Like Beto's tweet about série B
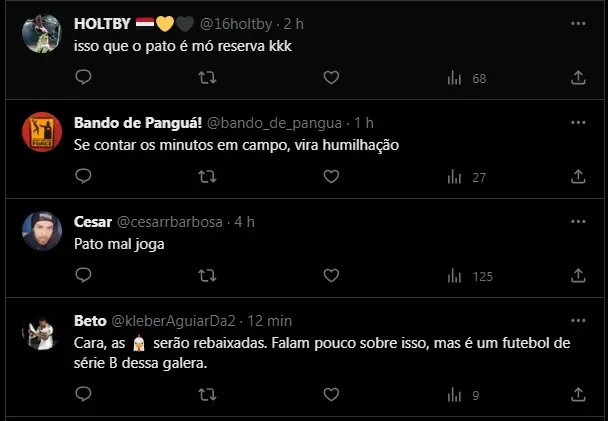This screenshot has width=608, height=421. [x=331, y=395]
